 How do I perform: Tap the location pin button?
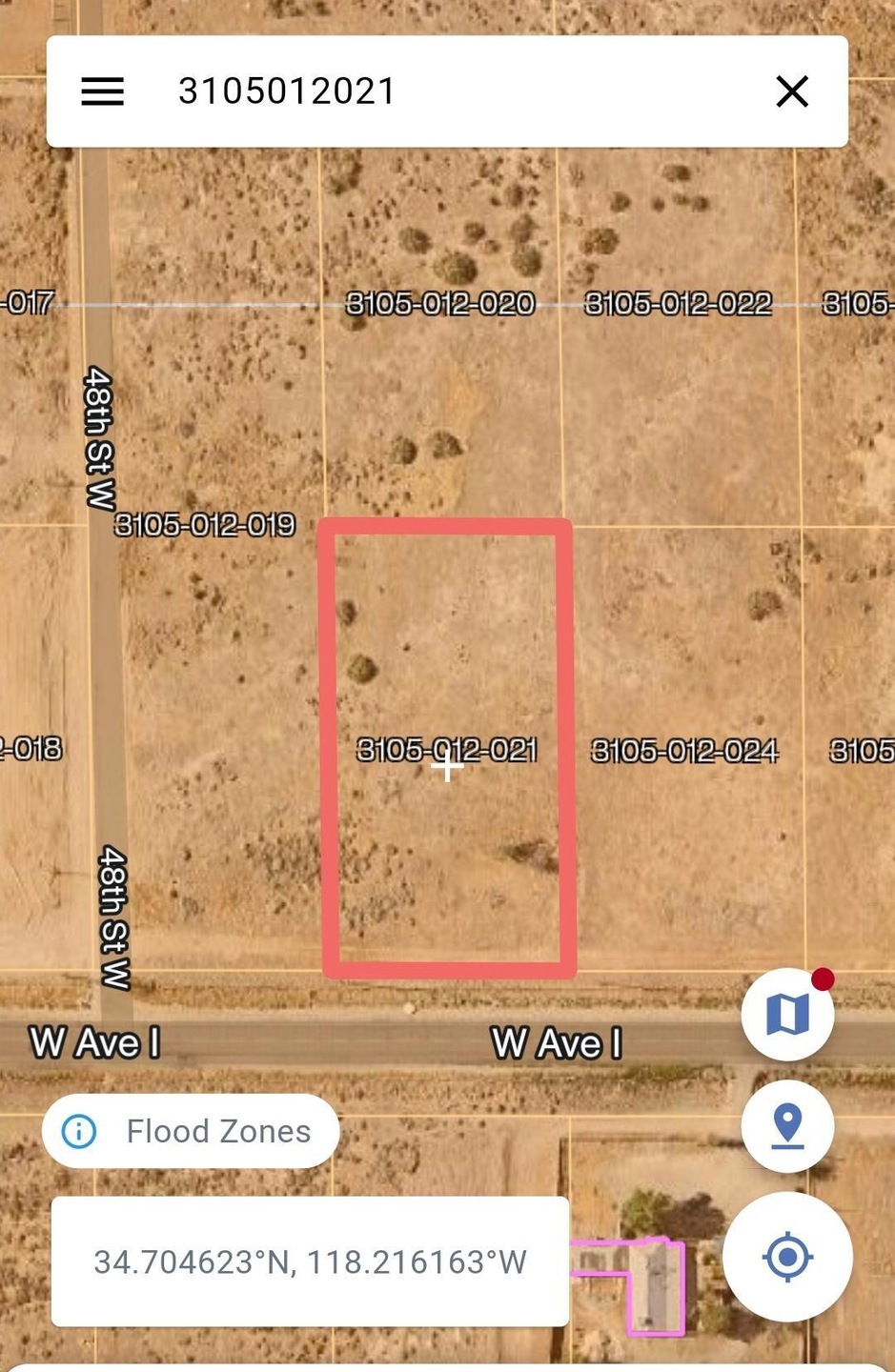click(x=787, y=1125)
